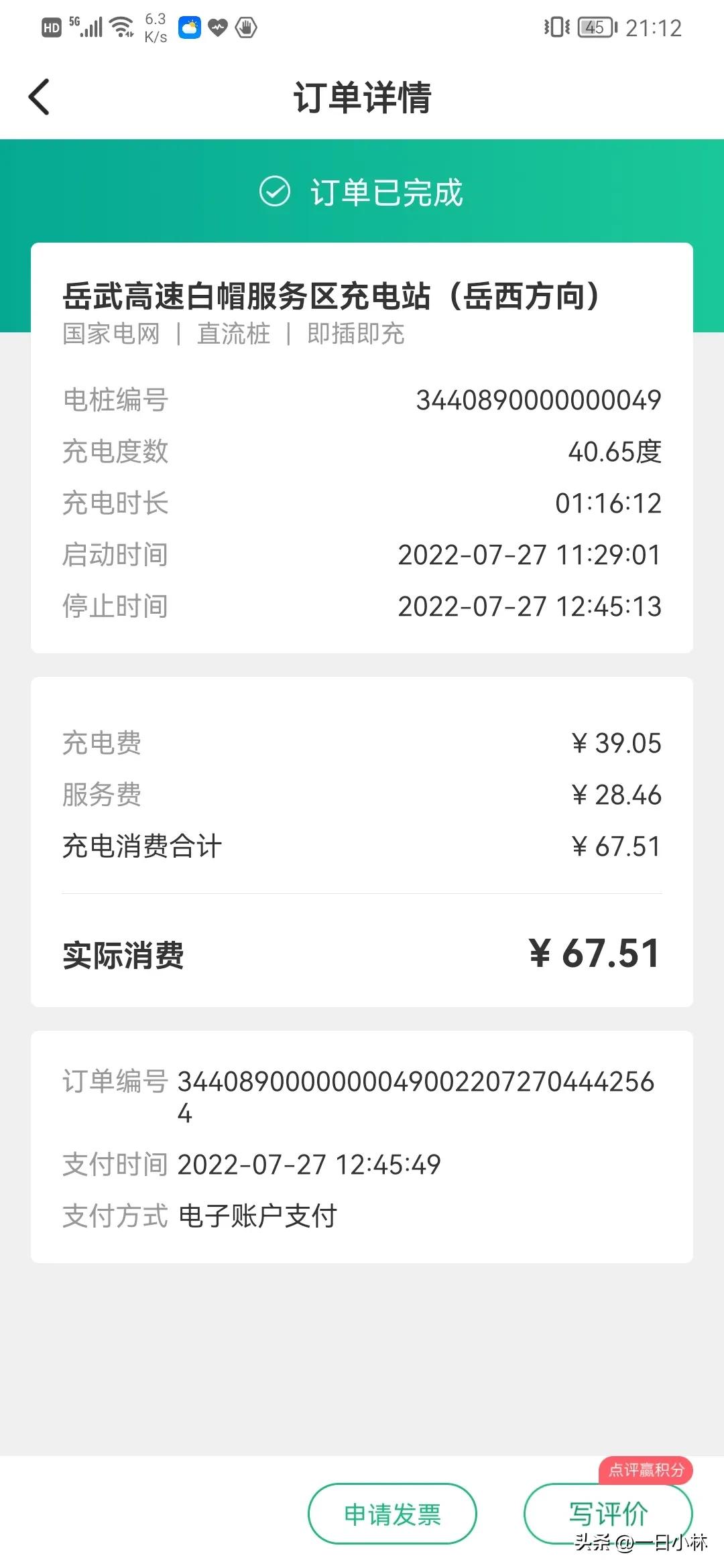Tap the 写评价 review button
This screenshot has width=724, height=1568.
pos(607,1513)
